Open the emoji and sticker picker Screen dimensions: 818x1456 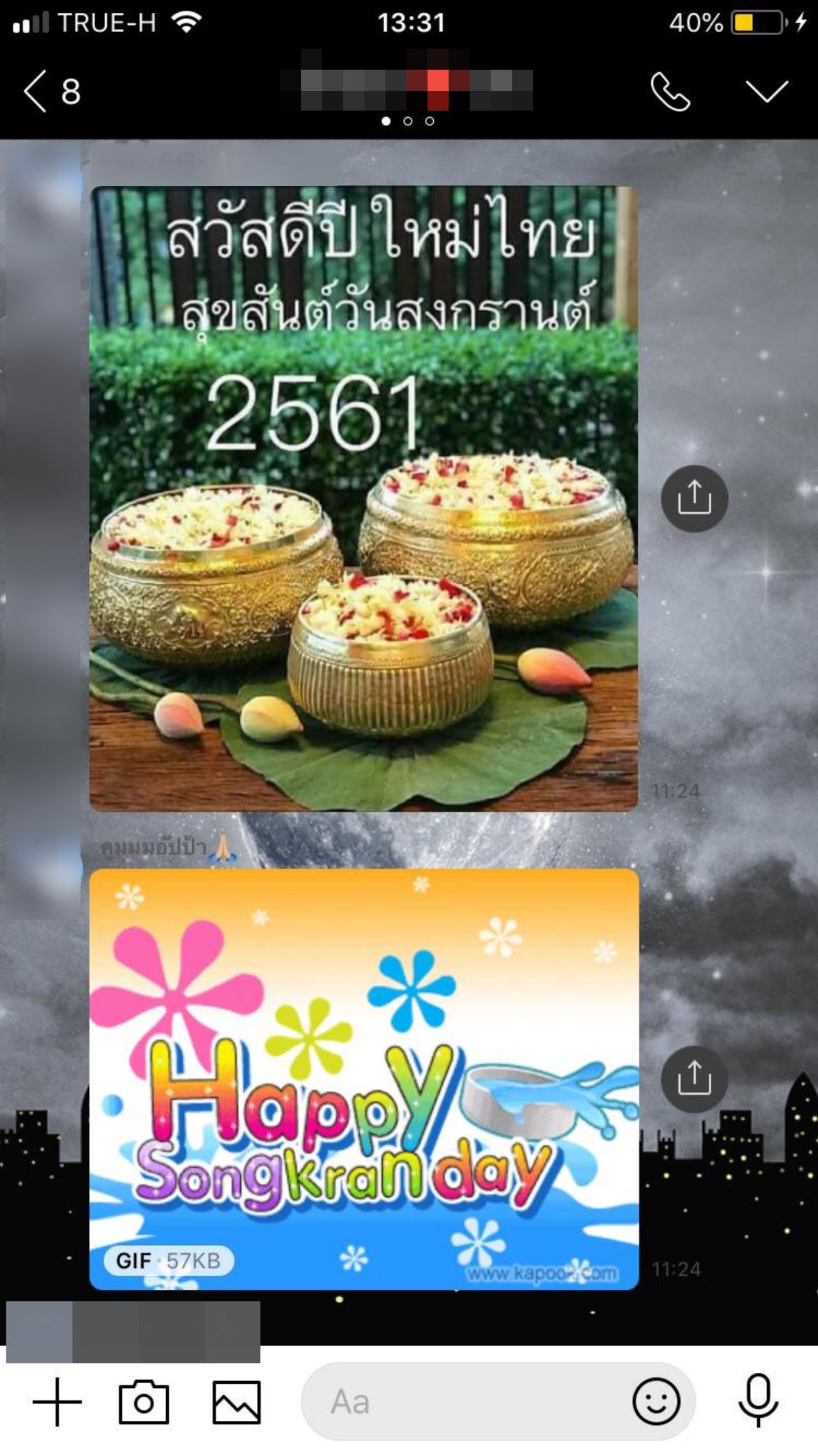pos(656,1402)
